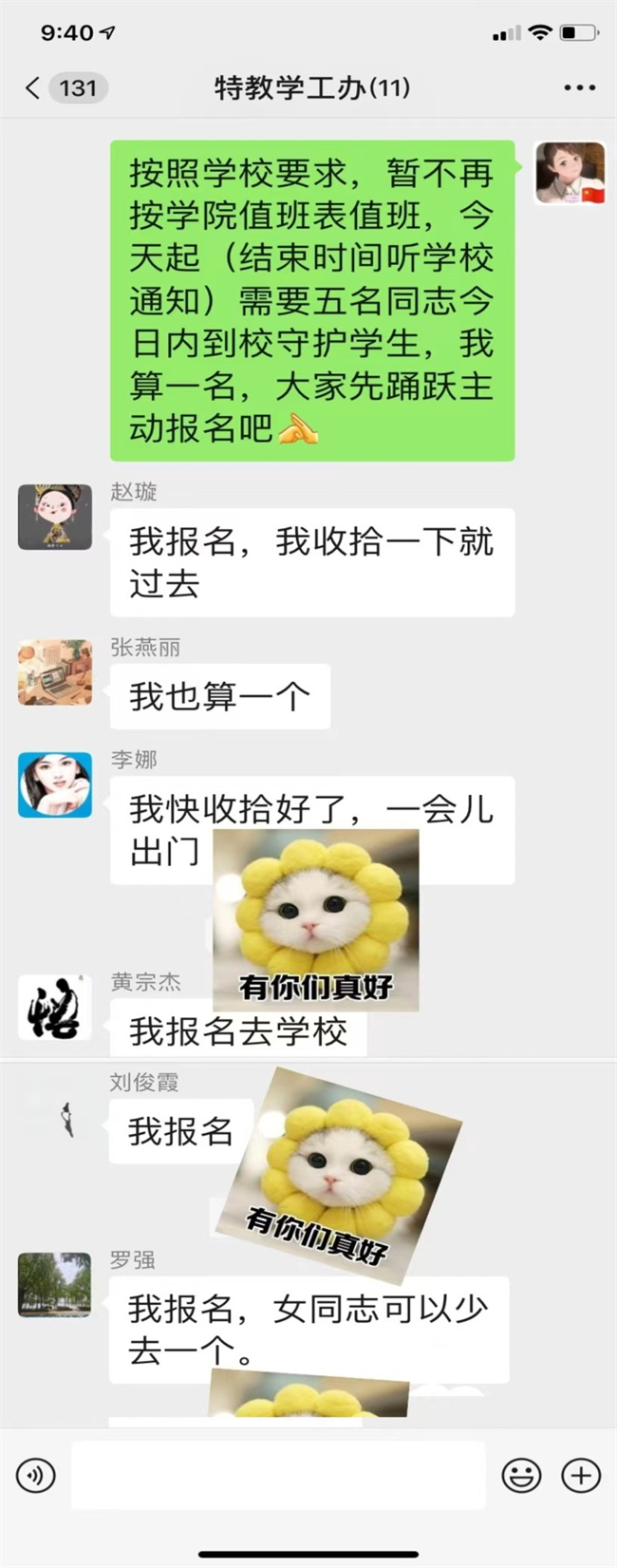Open the emoji sticker panel
The width and height of the screenshot is (617, 1568).
(x=521, y=1475)
